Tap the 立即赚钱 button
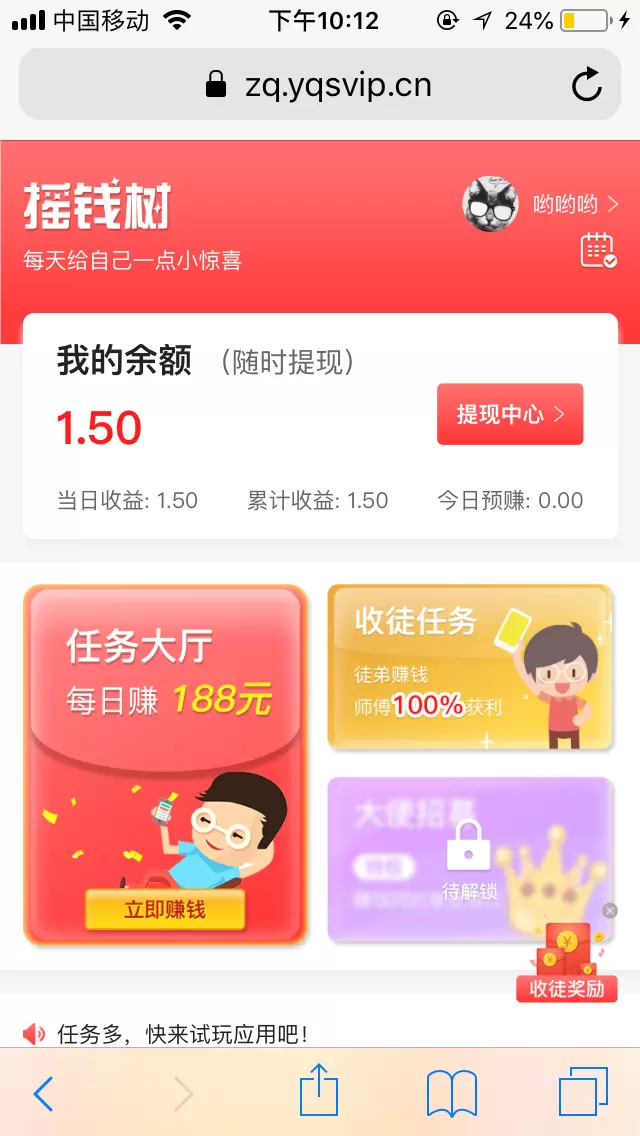Viewport: 640px width, 1136px height. tap(165, 909)
